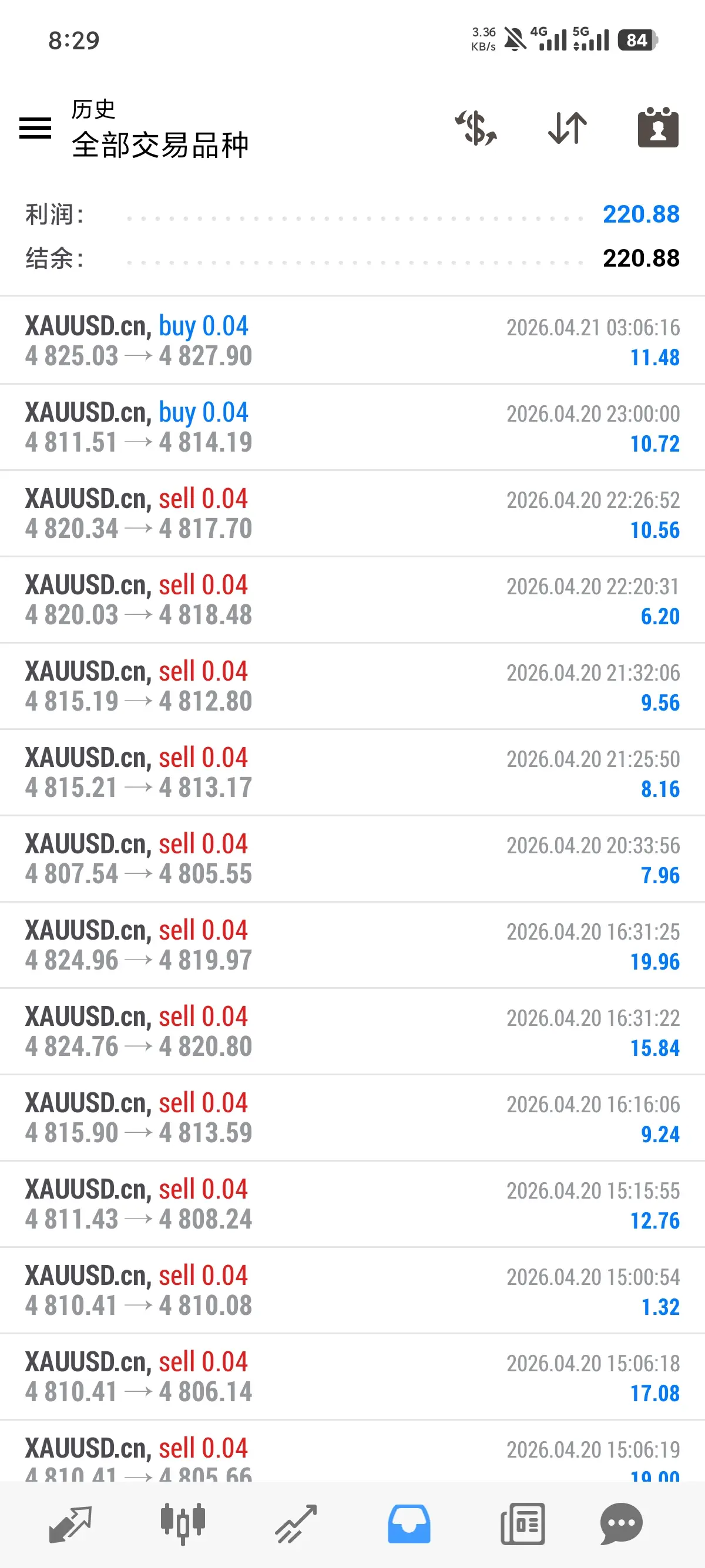The image size is (705, 1568).
Task: Open the buy trade closed at 03:06:16
Action: click(x=352, y=341)
